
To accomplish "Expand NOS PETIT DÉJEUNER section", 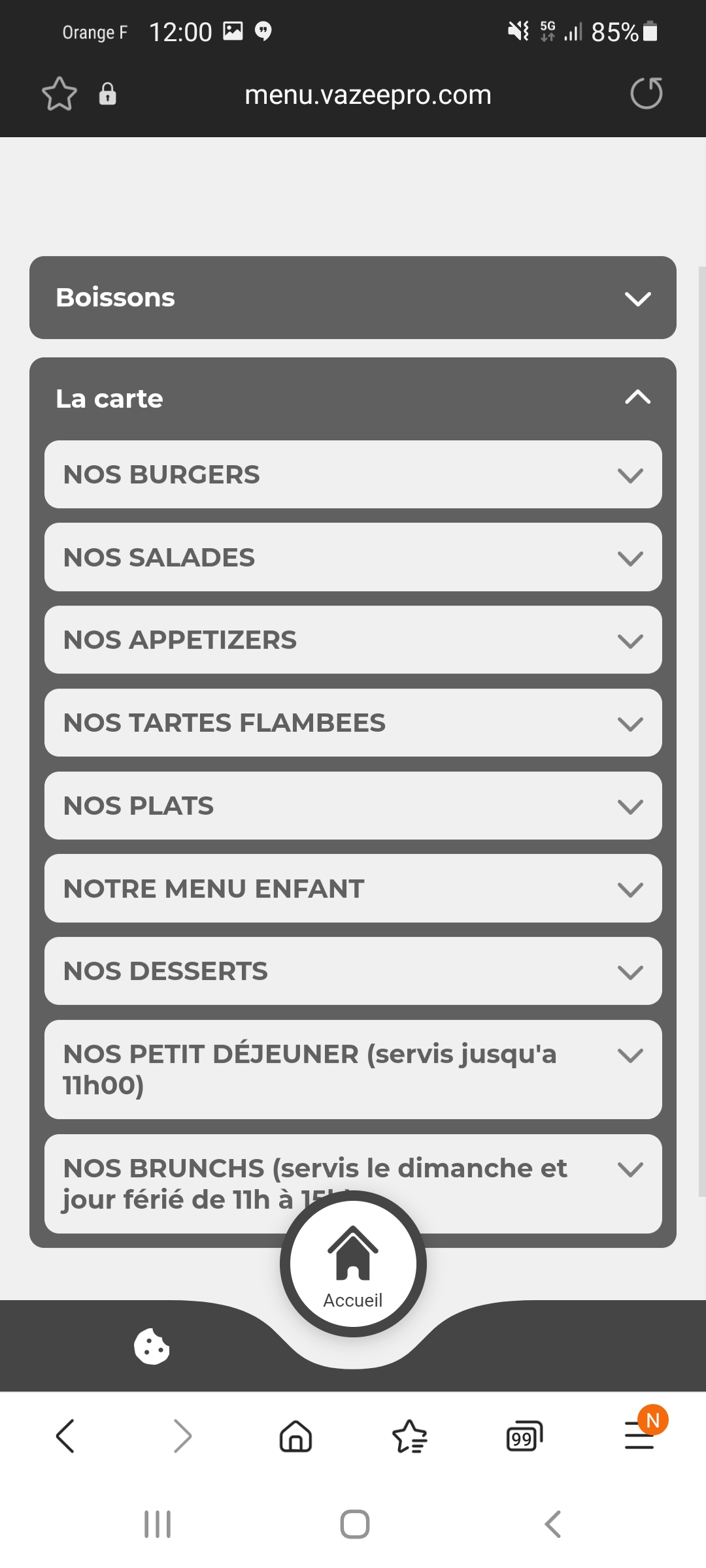I will click(353, 1070).
